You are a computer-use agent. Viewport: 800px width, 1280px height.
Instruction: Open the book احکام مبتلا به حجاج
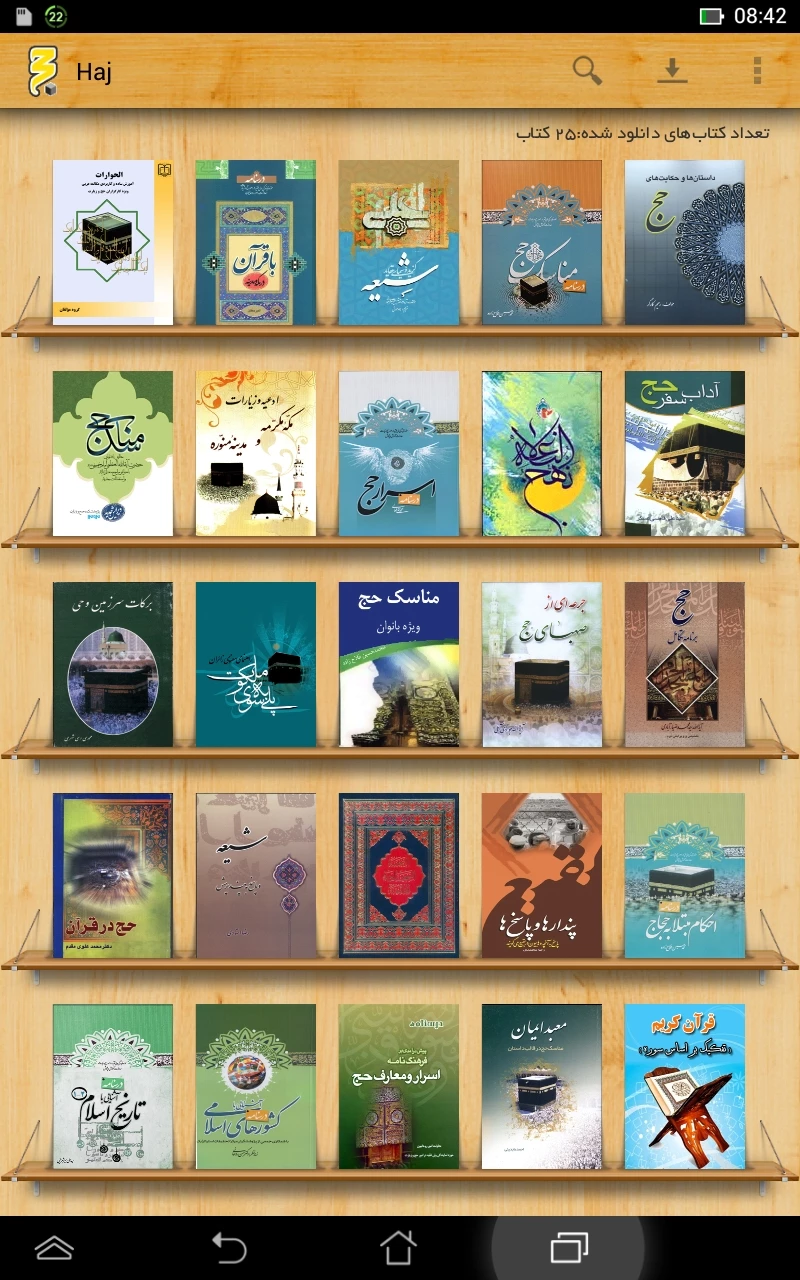[685, 876]
